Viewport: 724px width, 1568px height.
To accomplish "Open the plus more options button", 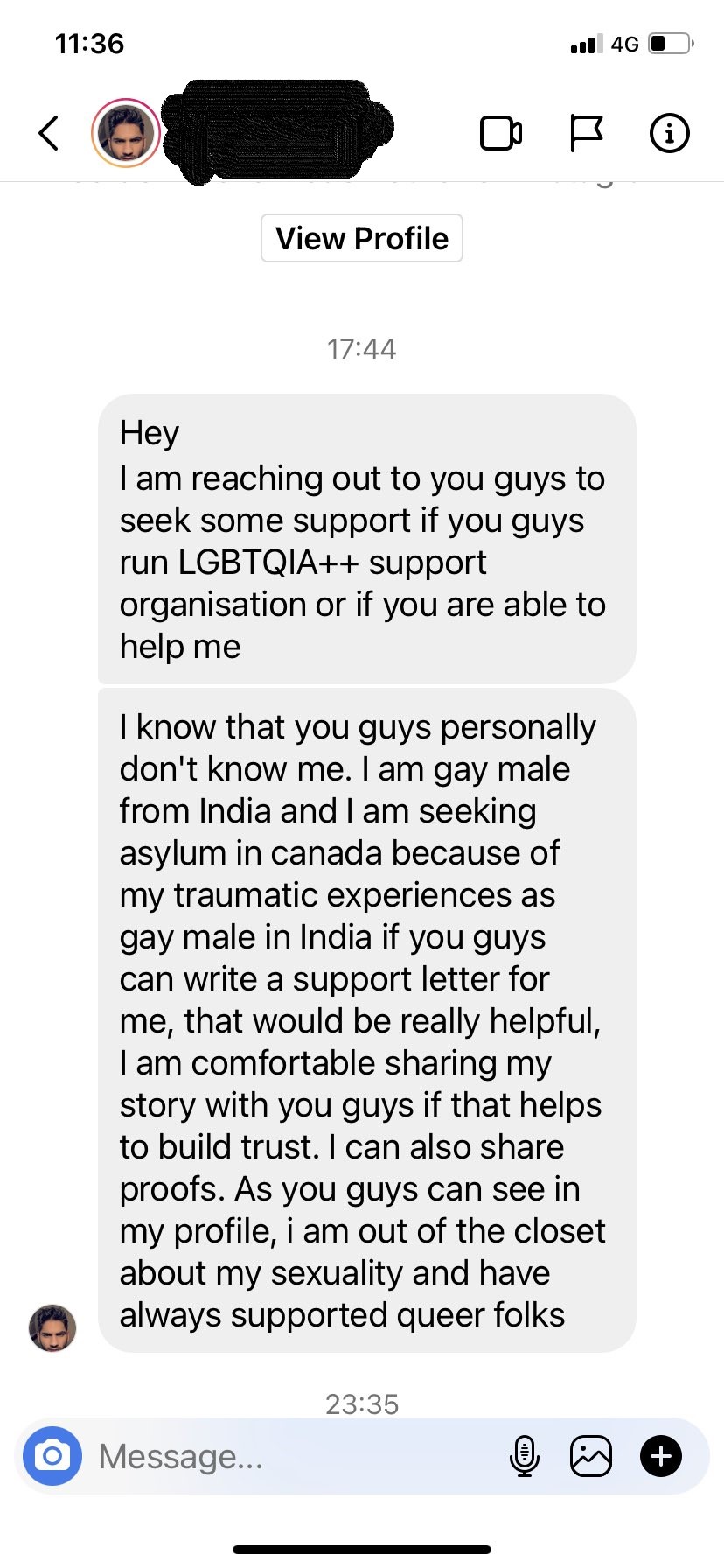I will 661,1456.
